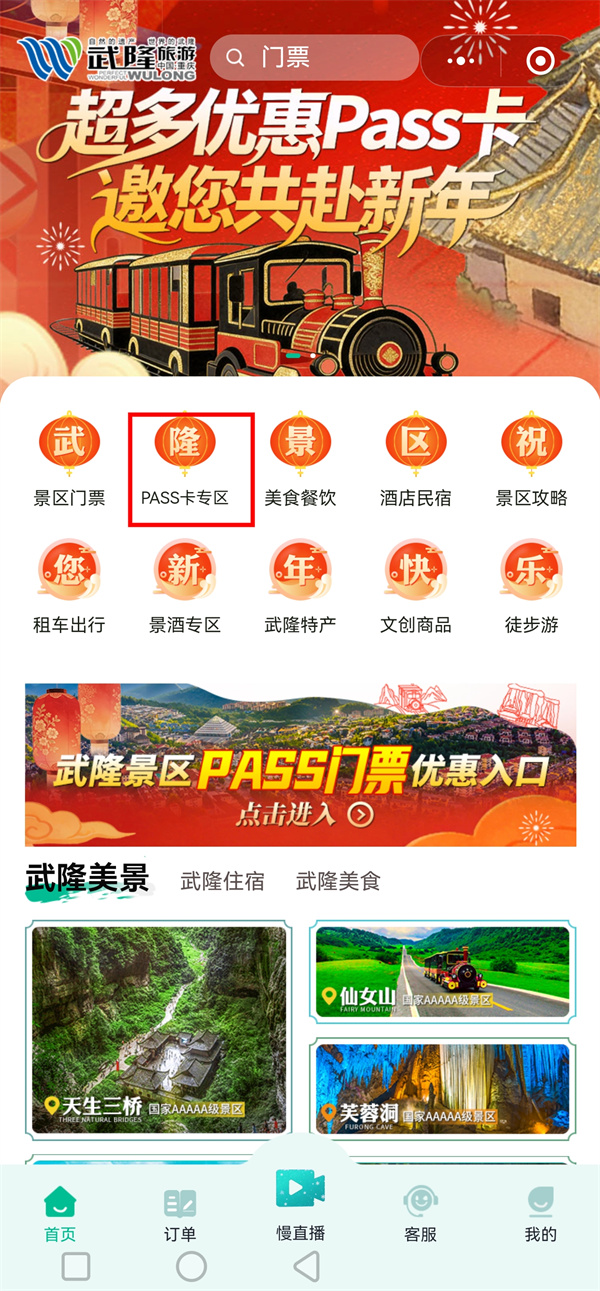Open 武隆特产 category
The width and height of the screenshot is (600, 1291).
coord(300,588)
